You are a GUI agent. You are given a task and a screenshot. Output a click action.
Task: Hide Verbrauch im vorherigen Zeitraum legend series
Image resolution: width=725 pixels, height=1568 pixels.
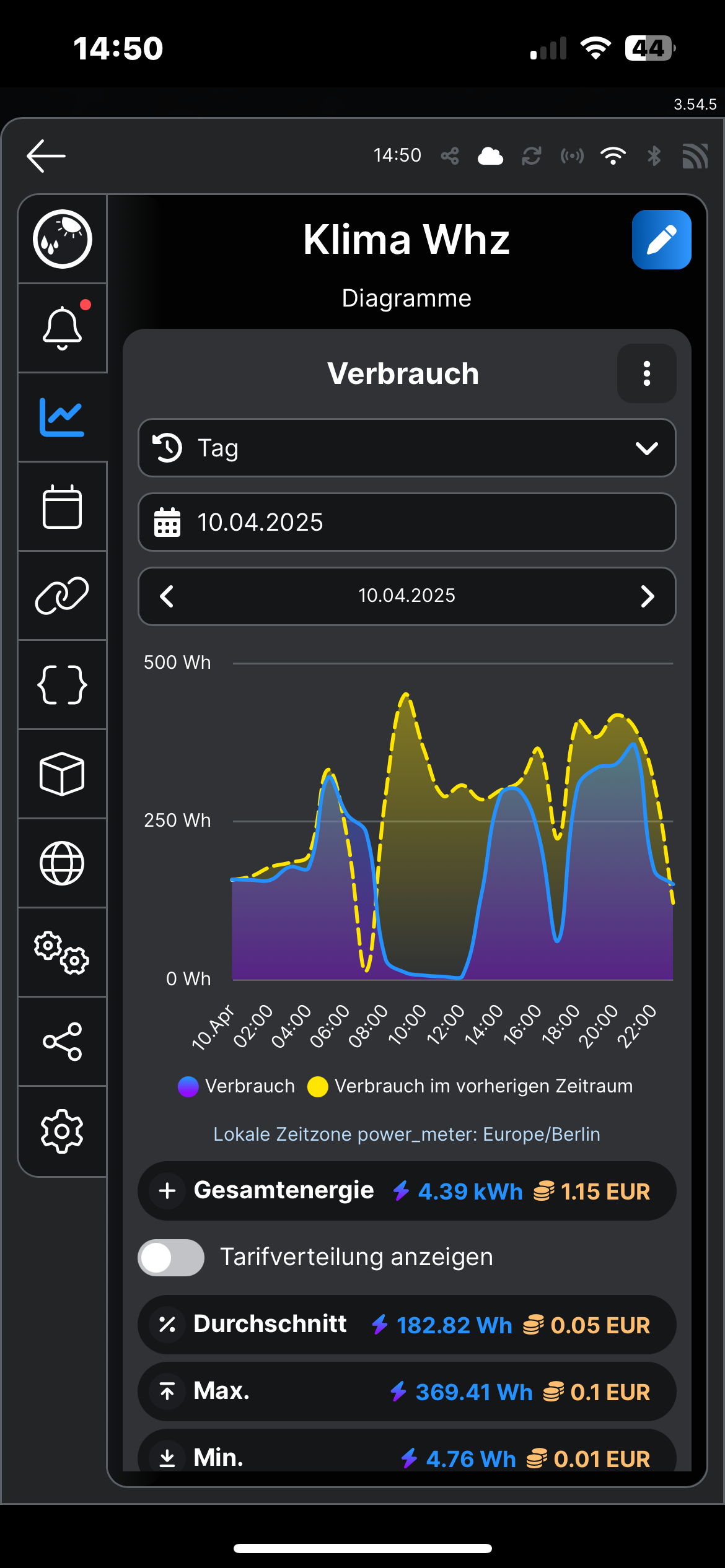[x=470, y=1086]
